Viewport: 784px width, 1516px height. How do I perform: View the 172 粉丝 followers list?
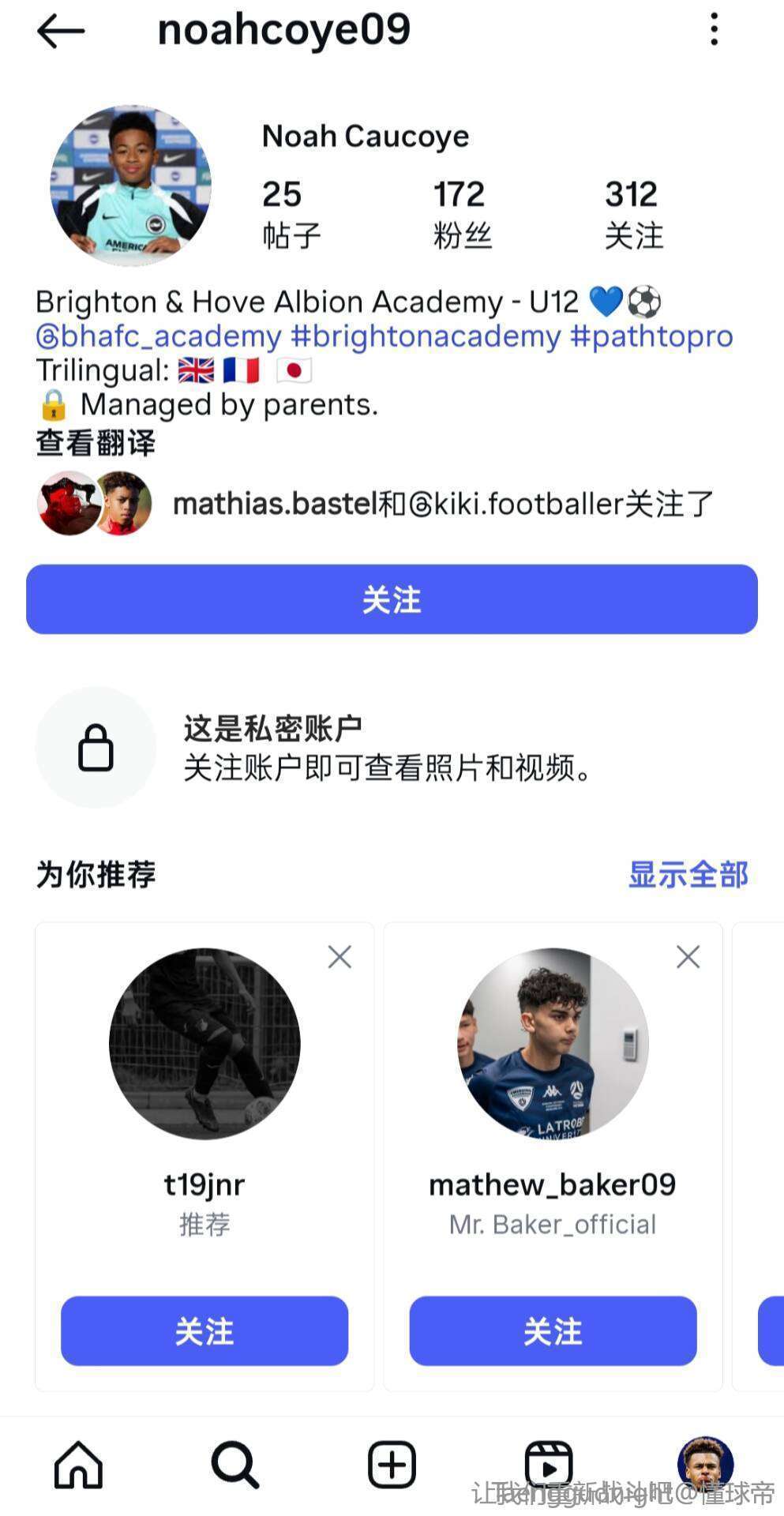(462, 214)
